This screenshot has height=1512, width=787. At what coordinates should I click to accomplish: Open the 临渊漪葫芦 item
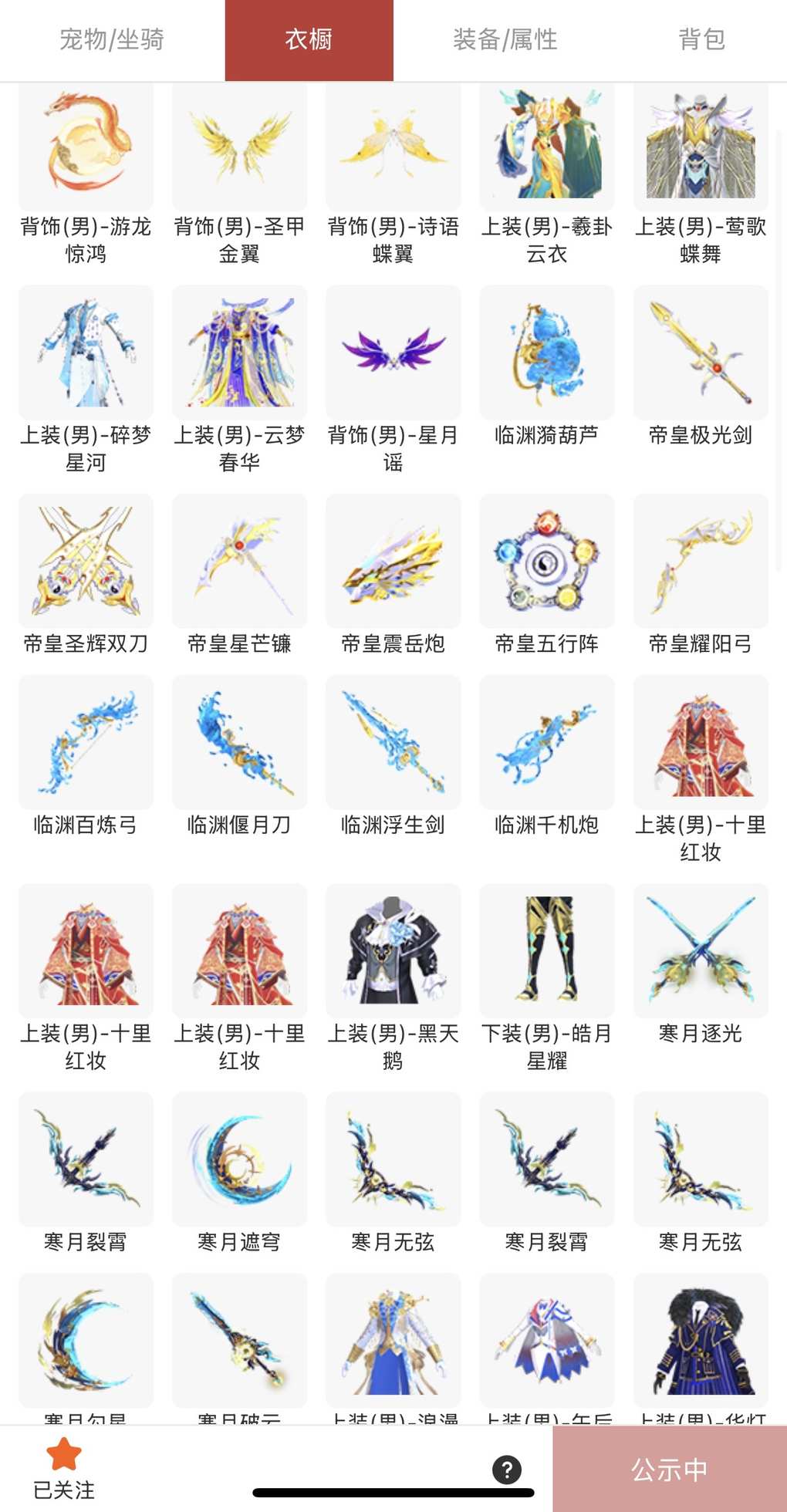coord(547,353)
